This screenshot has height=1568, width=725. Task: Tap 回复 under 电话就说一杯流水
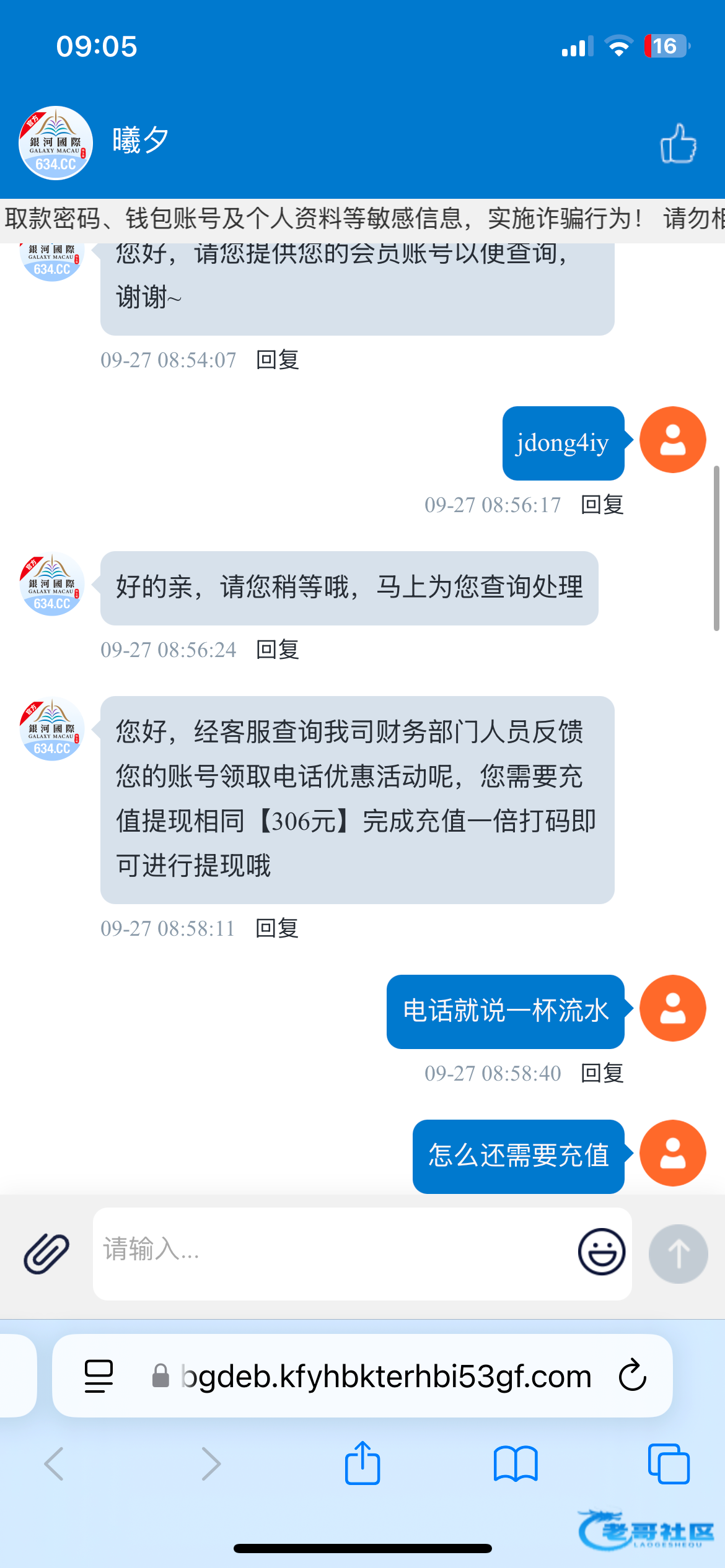[x=602, y=1073]
